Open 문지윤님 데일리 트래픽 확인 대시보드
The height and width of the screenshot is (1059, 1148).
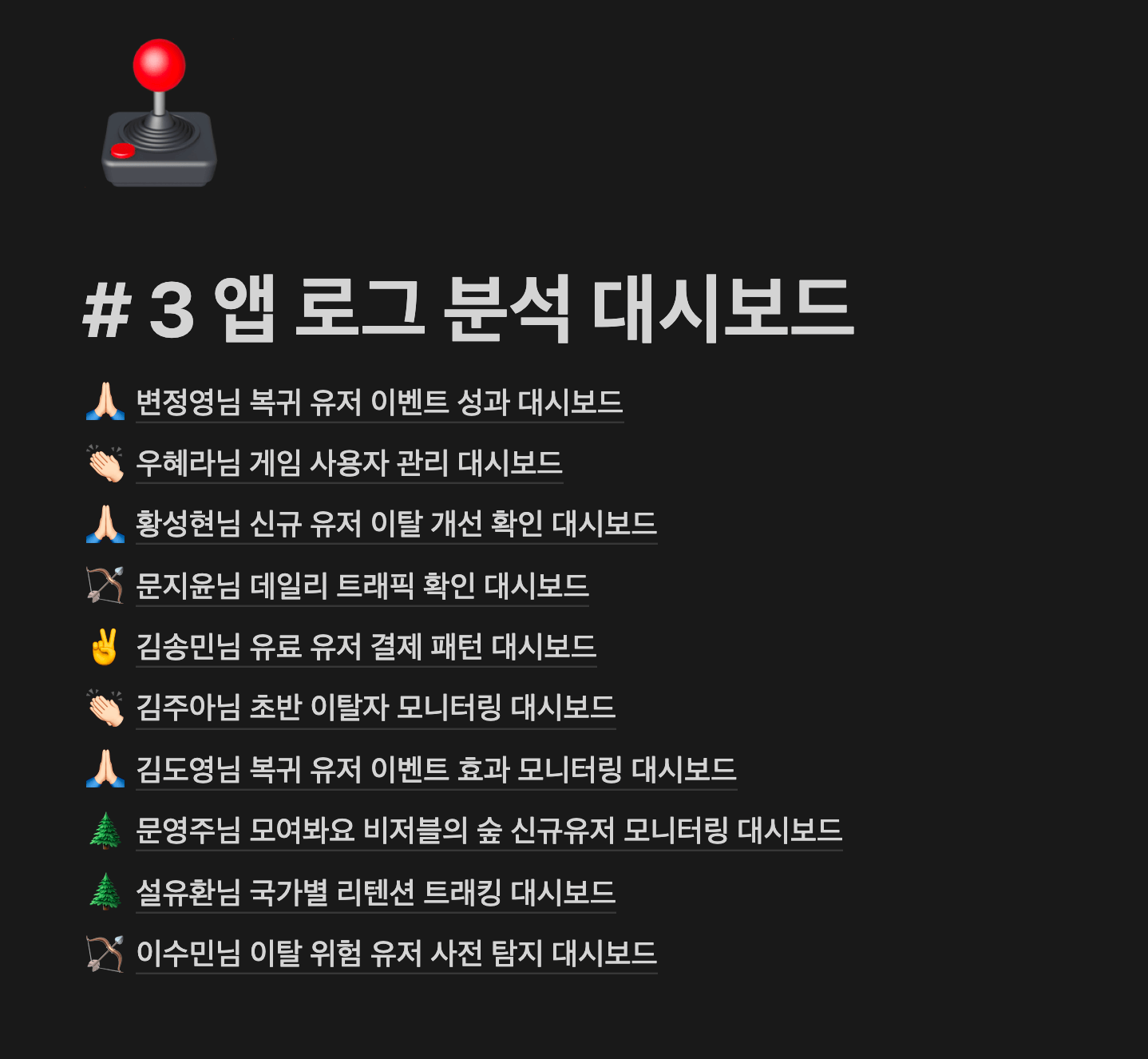pyautogui.click(x=362, y=585)
